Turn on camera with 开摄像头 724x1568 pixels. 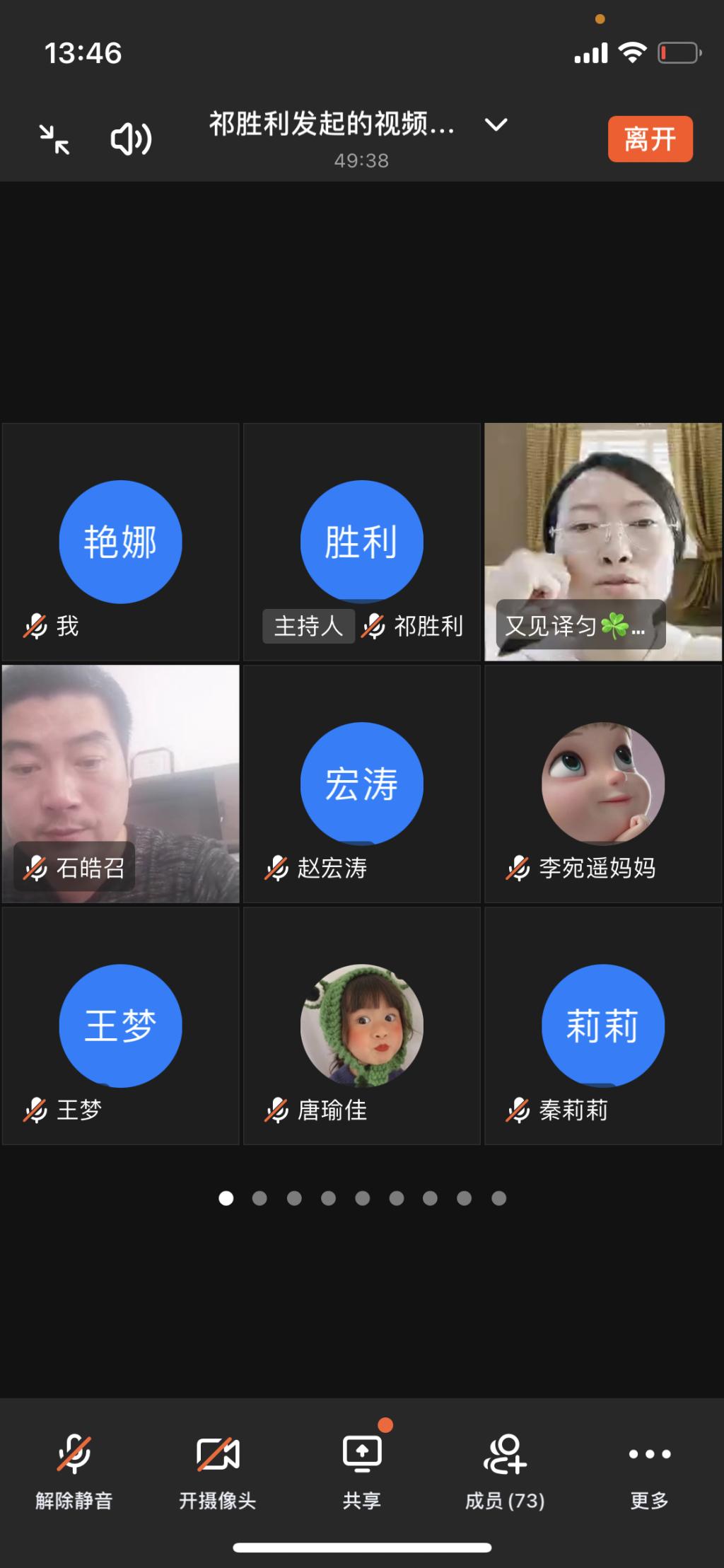[x=218, y=1468]
